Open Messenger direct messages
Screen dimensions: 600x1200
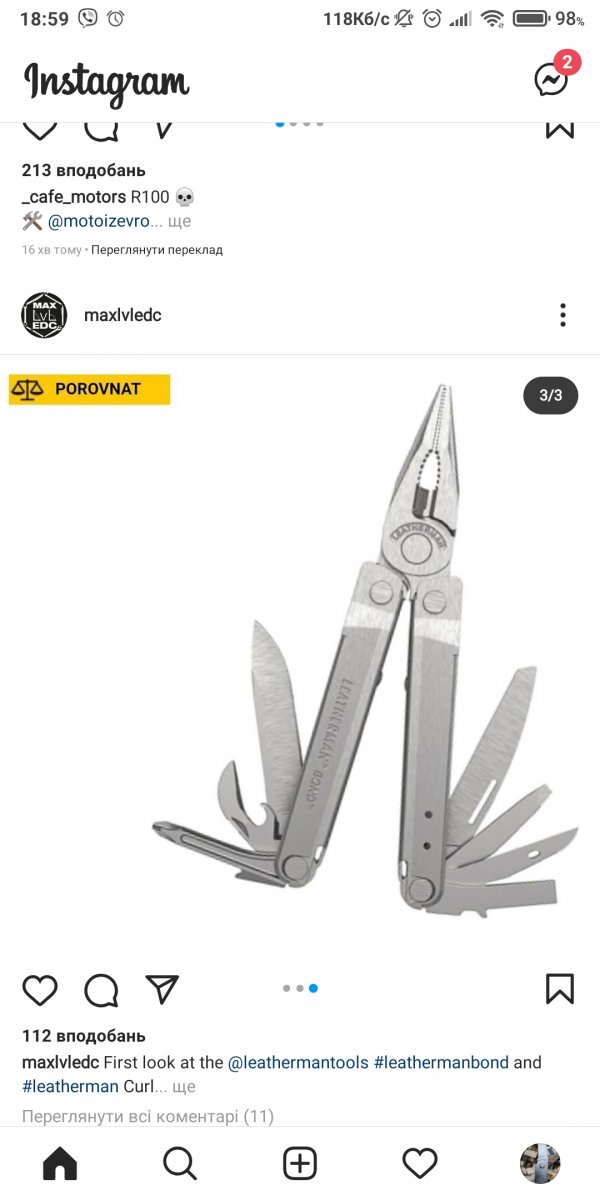click(552, 79)
